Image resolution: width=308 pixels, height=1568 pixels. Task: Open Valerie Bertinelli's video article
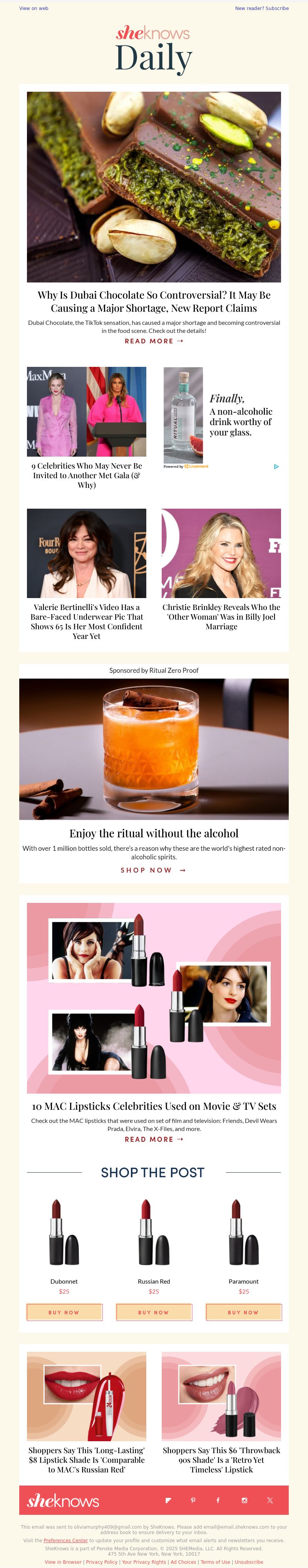(x=87, y=621)
